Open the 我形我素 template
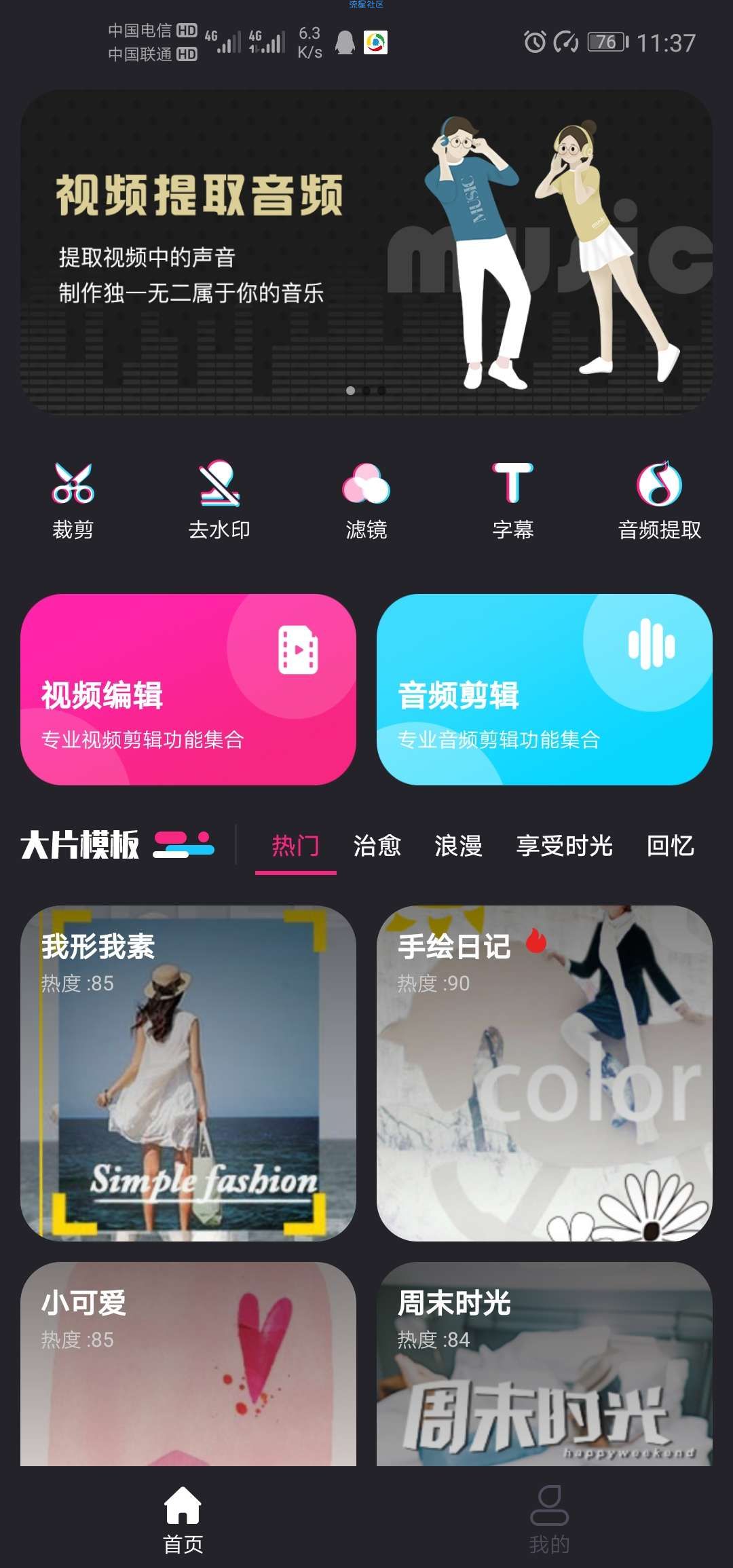Image resolution: width=733 pixels, height=1568 pixels. (188, 1072)
